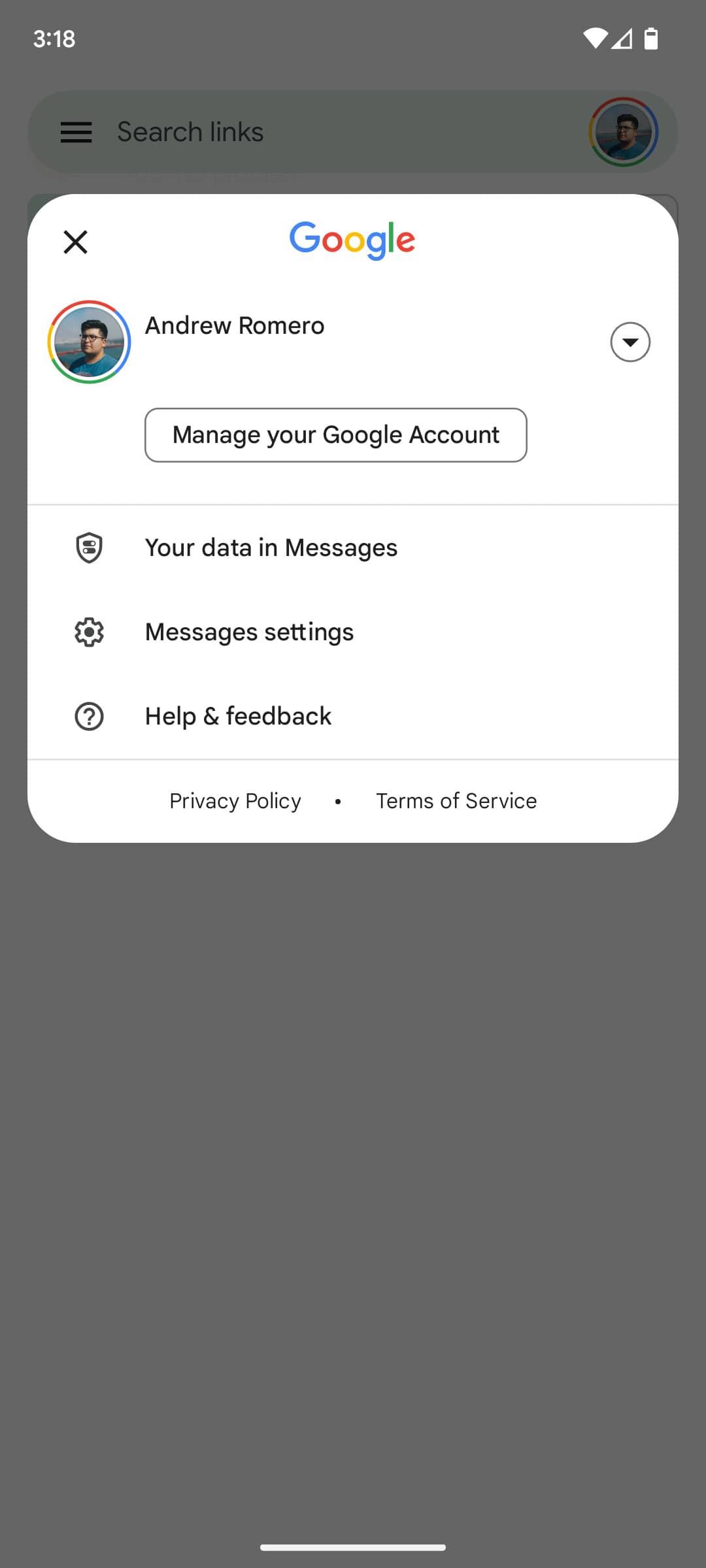The image size is (706, 1568).
Task: View the Terms of Service link
Action: pos(456,801)
